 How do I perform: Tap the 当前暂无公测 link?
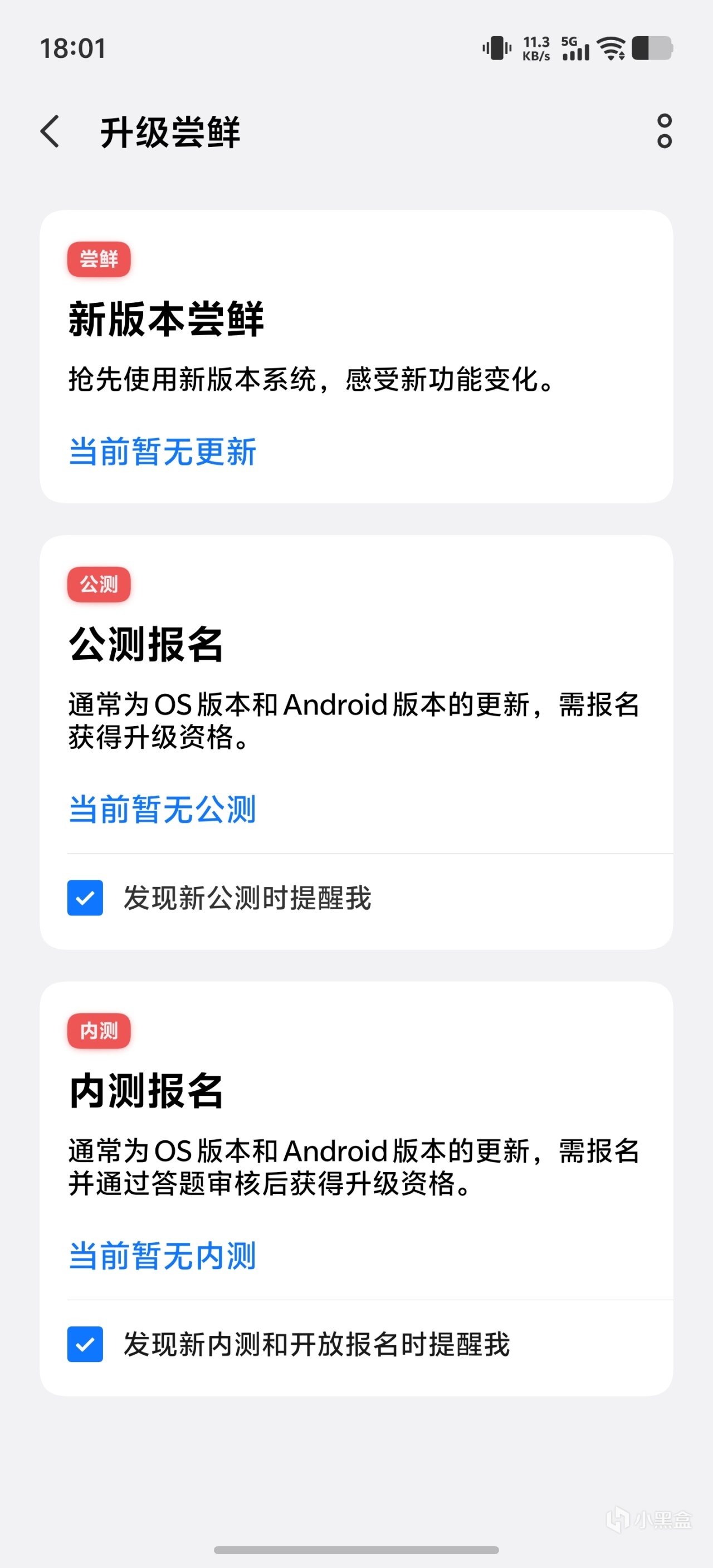(x=163, y=810)
